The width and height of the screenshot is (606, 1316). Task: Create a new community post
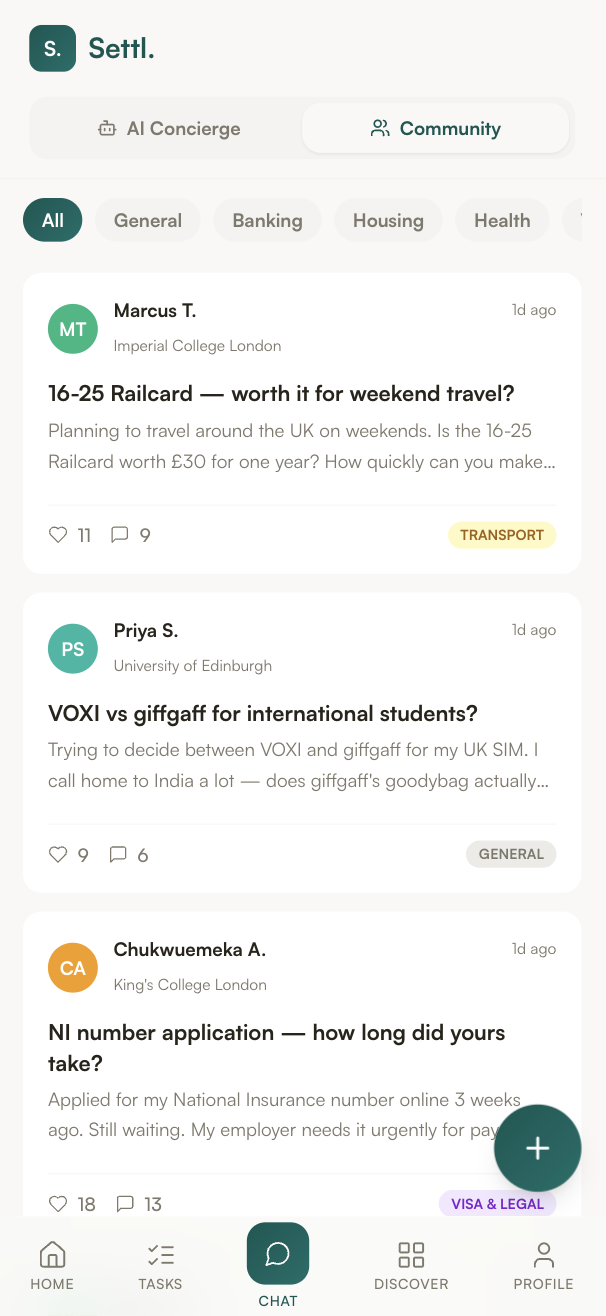click(x=538, y=1148)
